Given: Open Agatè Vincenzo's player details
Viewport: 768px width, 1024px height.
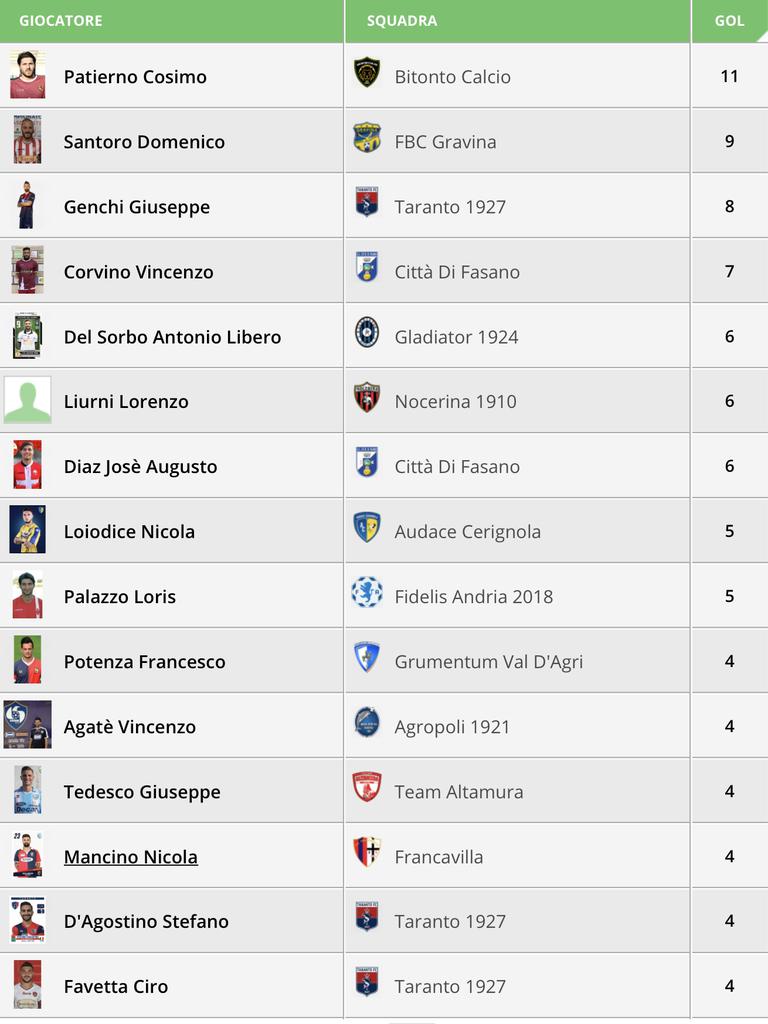Looking at the screenshot, I should [130, 727].
